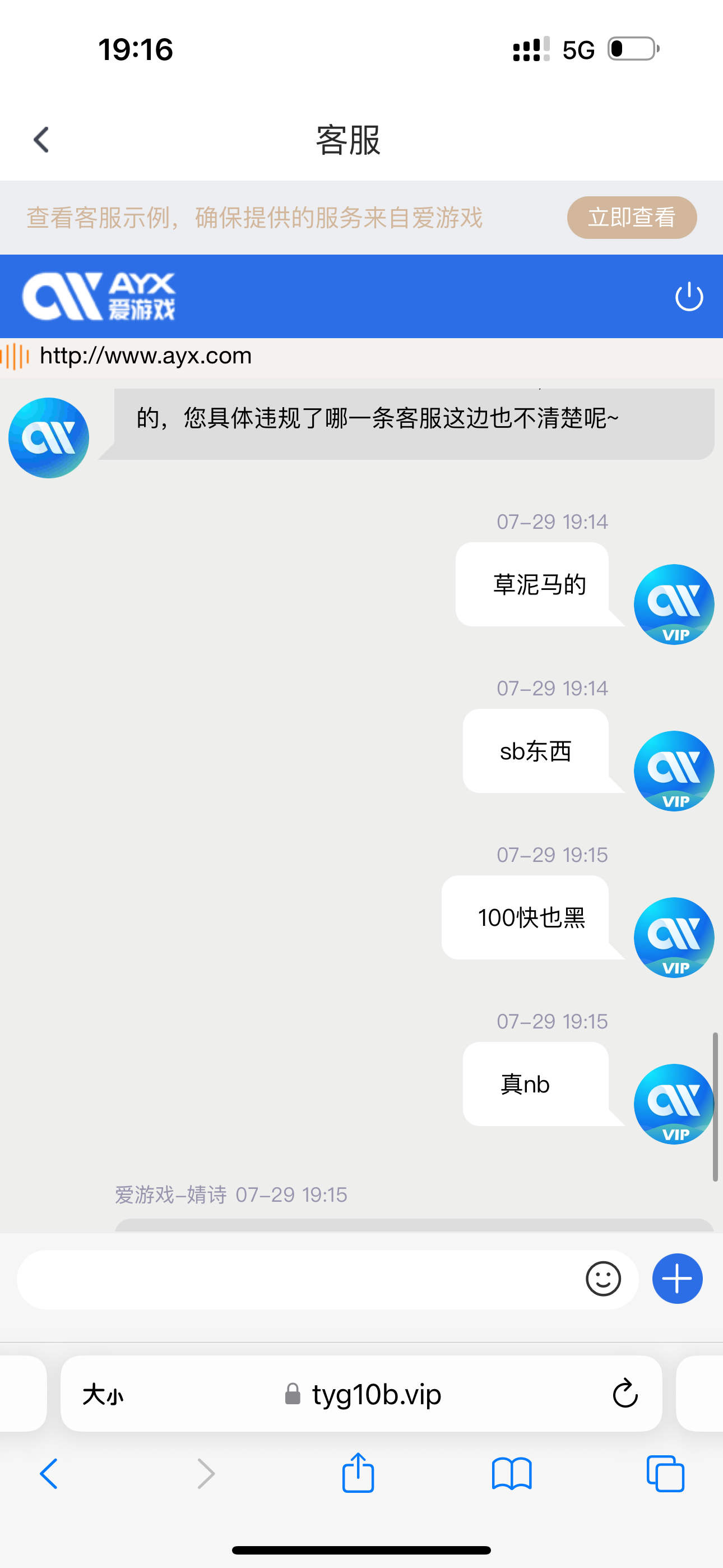Image resolution: width=723 pixels, height=1568 pixels.
Task: Open the Safari share sheet
Action: click(358, 1474)
